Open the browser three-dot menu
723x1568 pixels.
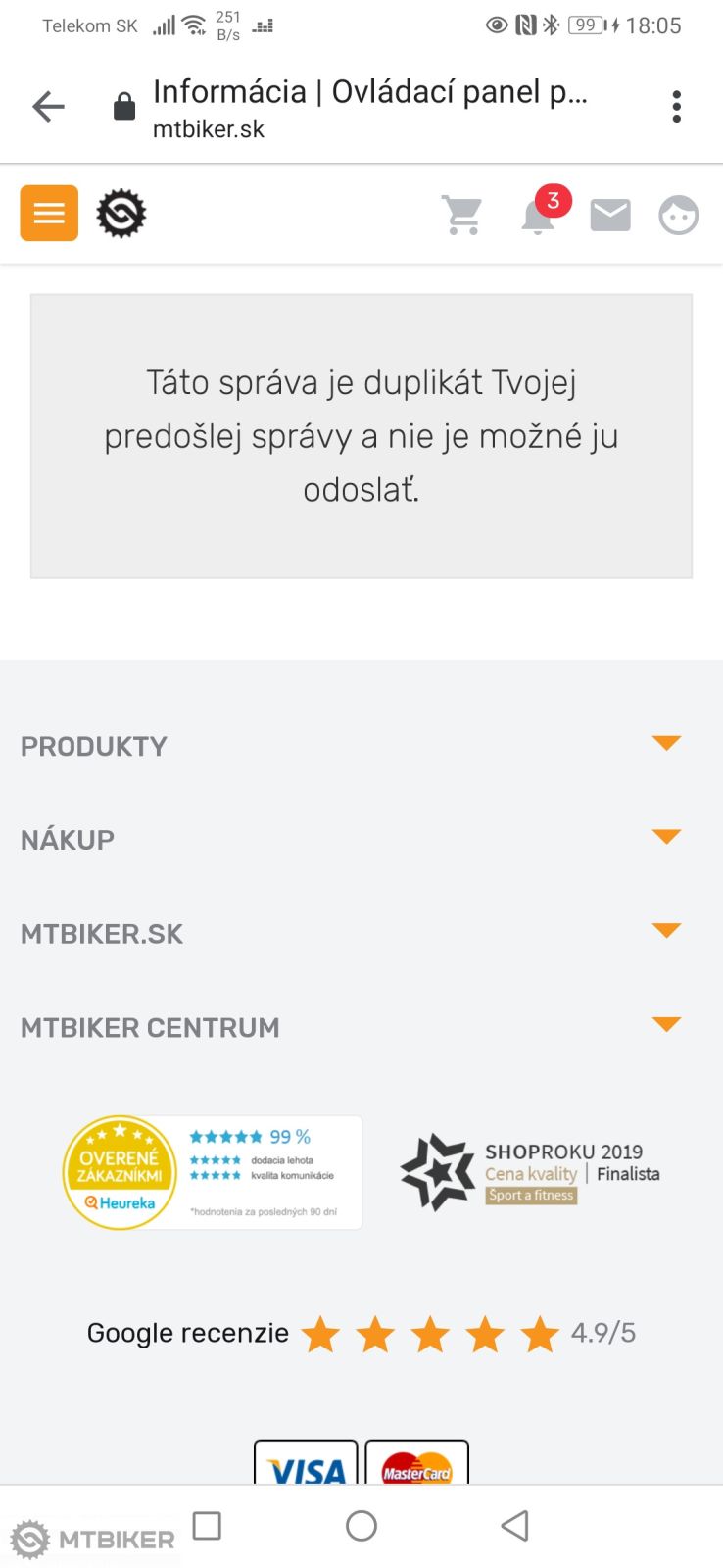pos(676,106)
